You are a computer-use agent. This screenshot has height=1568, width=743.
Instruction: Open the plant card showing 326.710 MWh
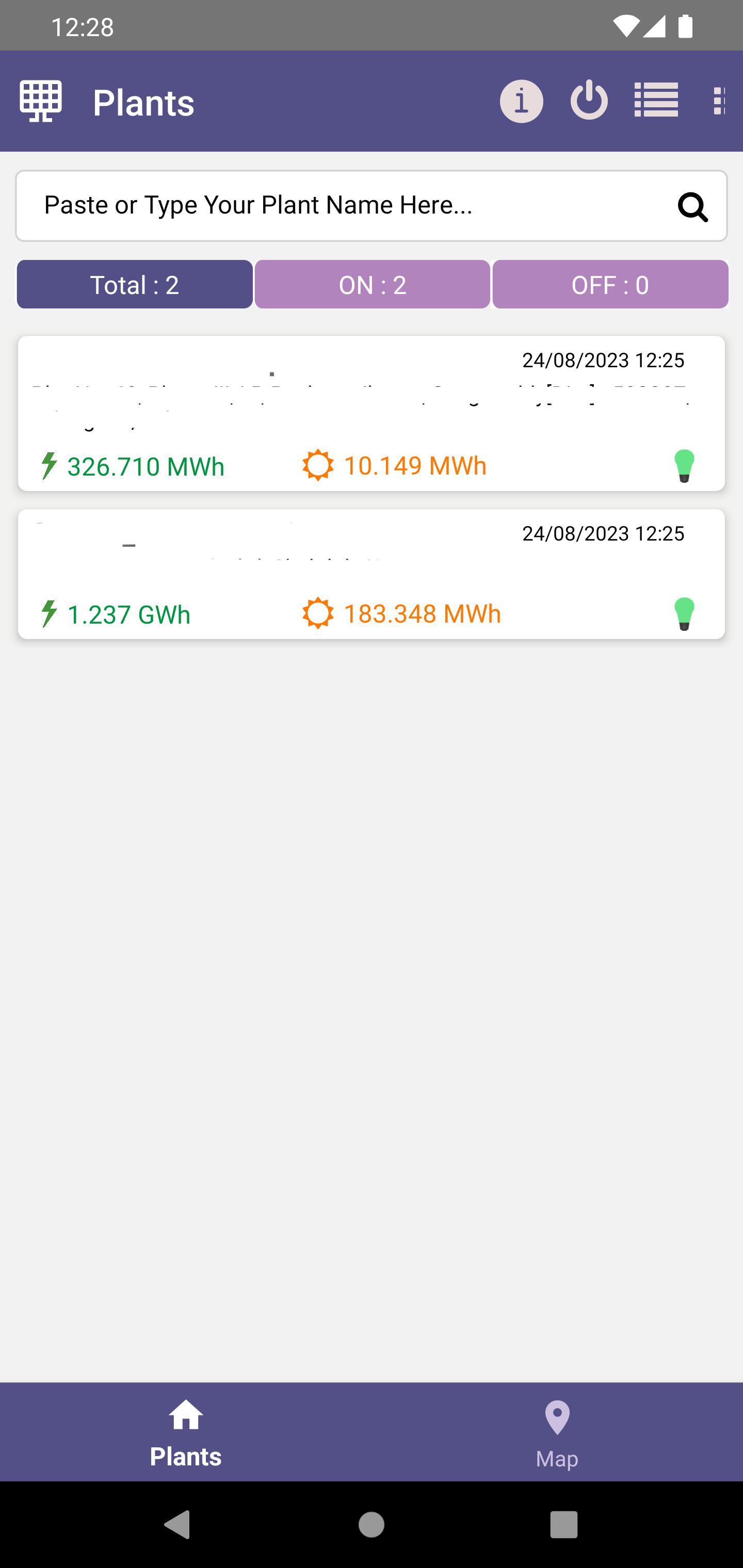[372, 413]
